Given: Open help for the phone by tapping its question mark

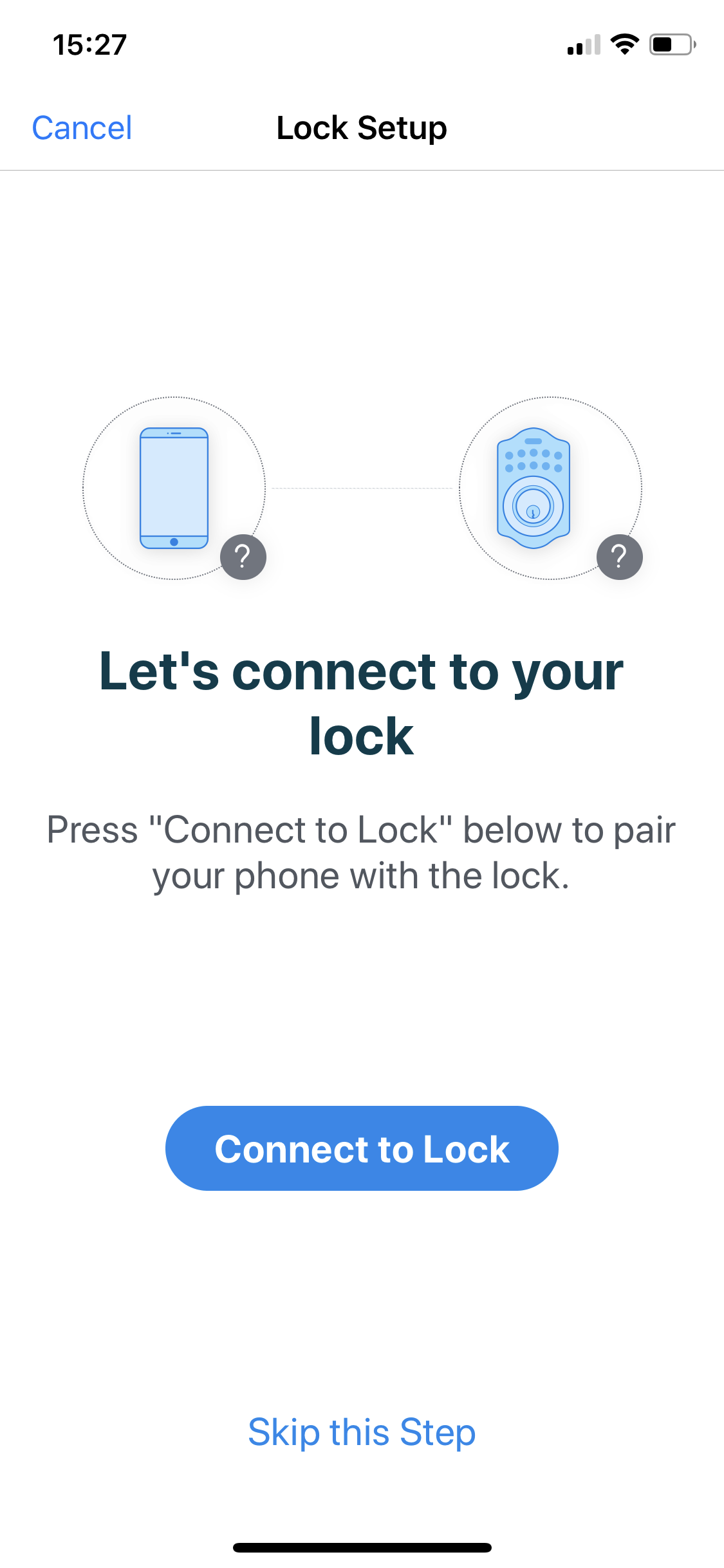Looking at the screenshot, I should [243, 556].
